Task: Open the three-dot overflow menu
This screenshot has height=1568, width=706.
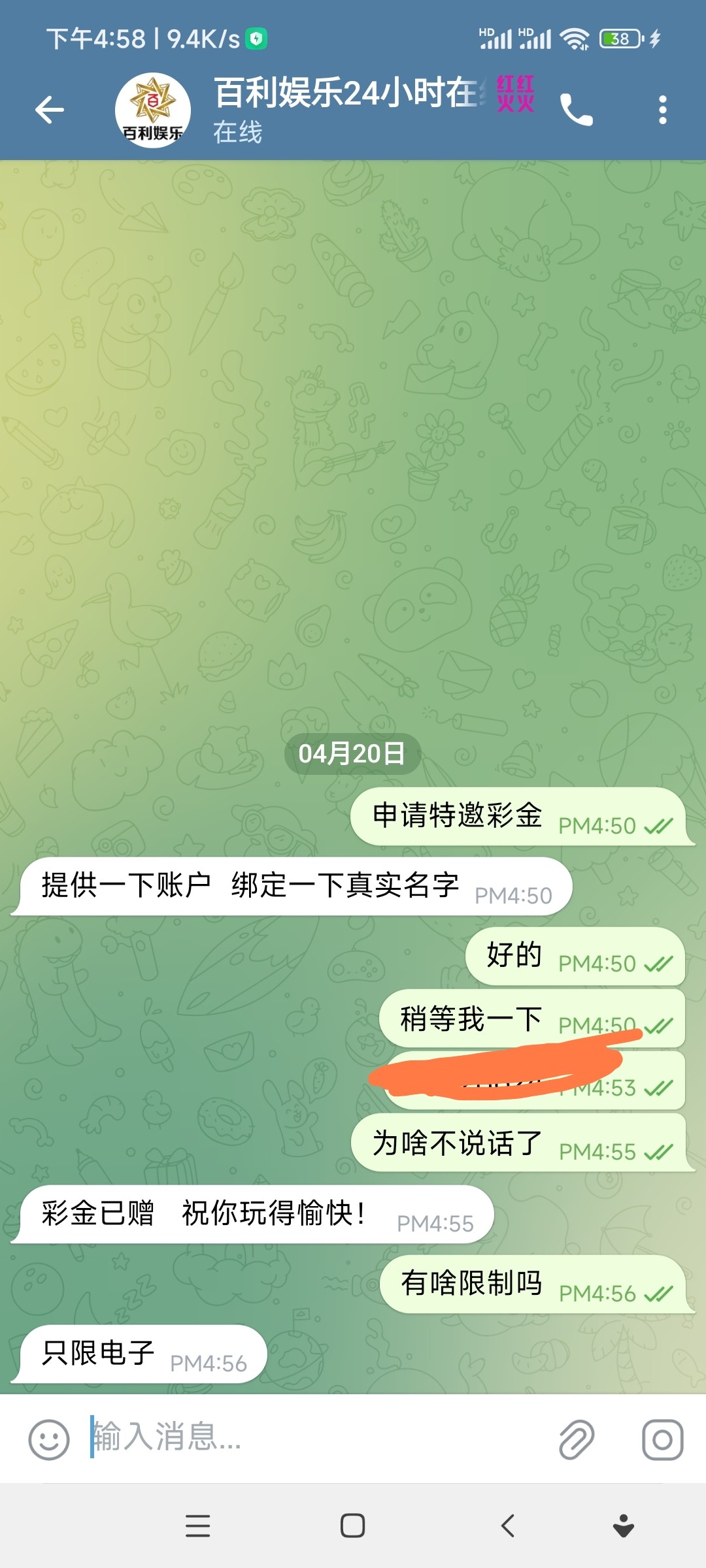Action: coord(662,110)
